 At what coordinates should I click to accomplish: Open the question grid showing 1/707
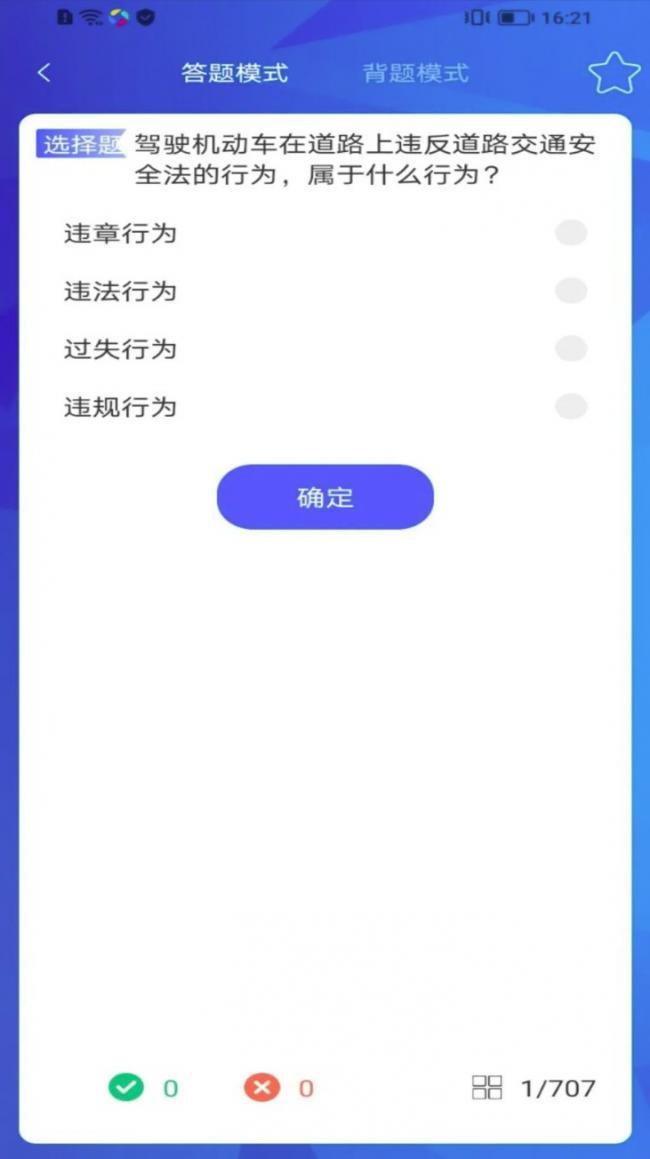pyautogui.click(x=487, y=1088)
